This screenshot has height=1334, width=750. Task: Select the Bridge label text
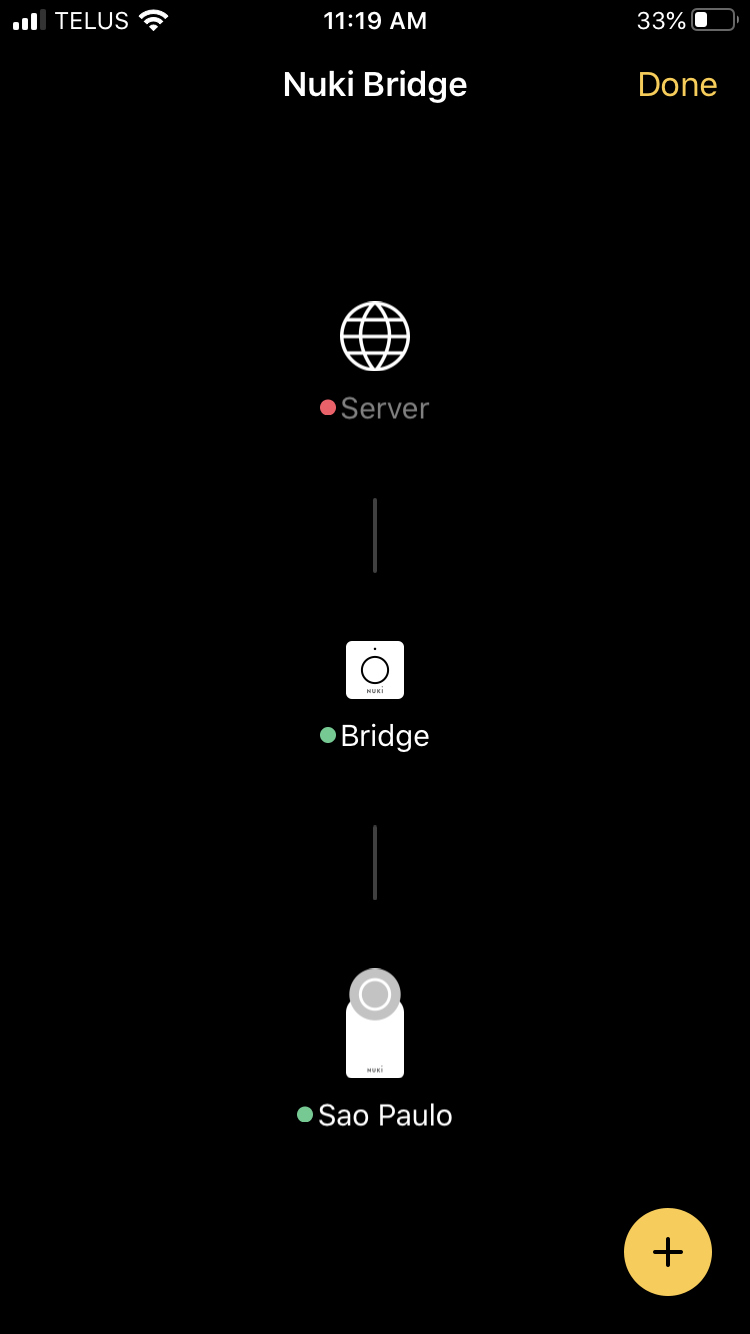[385, 735]
